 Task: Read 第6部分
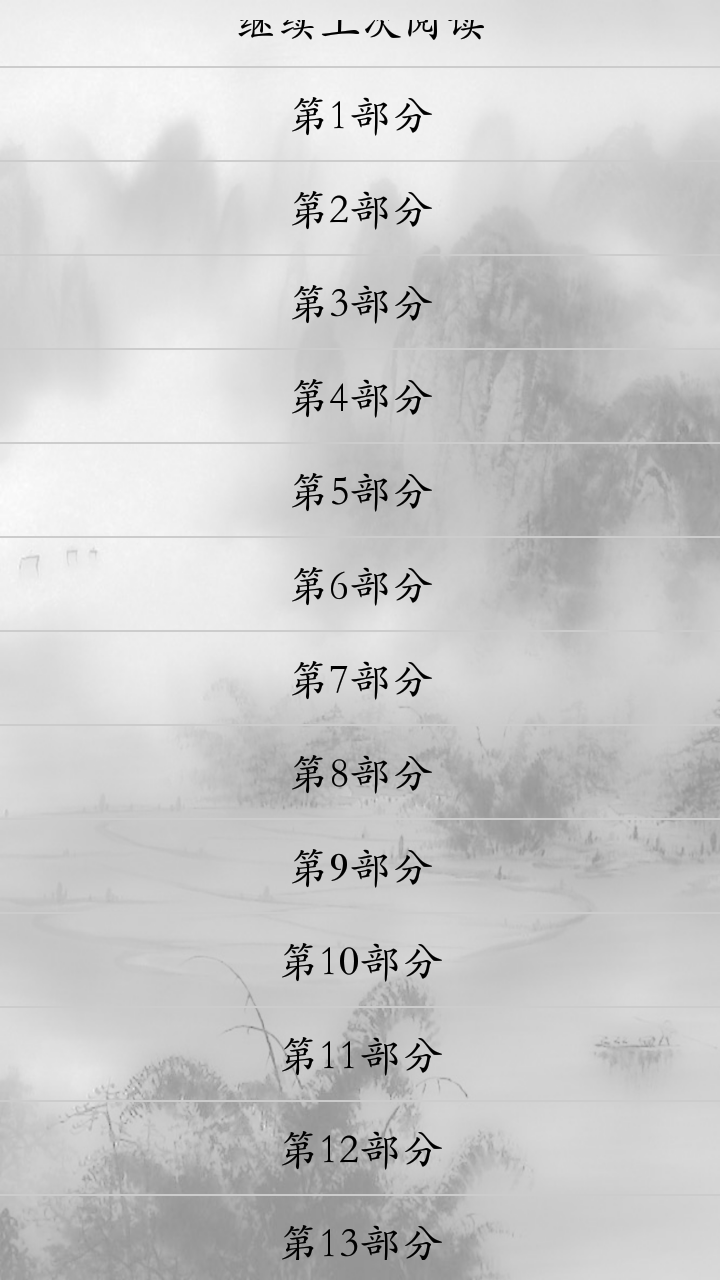(360, 585)
